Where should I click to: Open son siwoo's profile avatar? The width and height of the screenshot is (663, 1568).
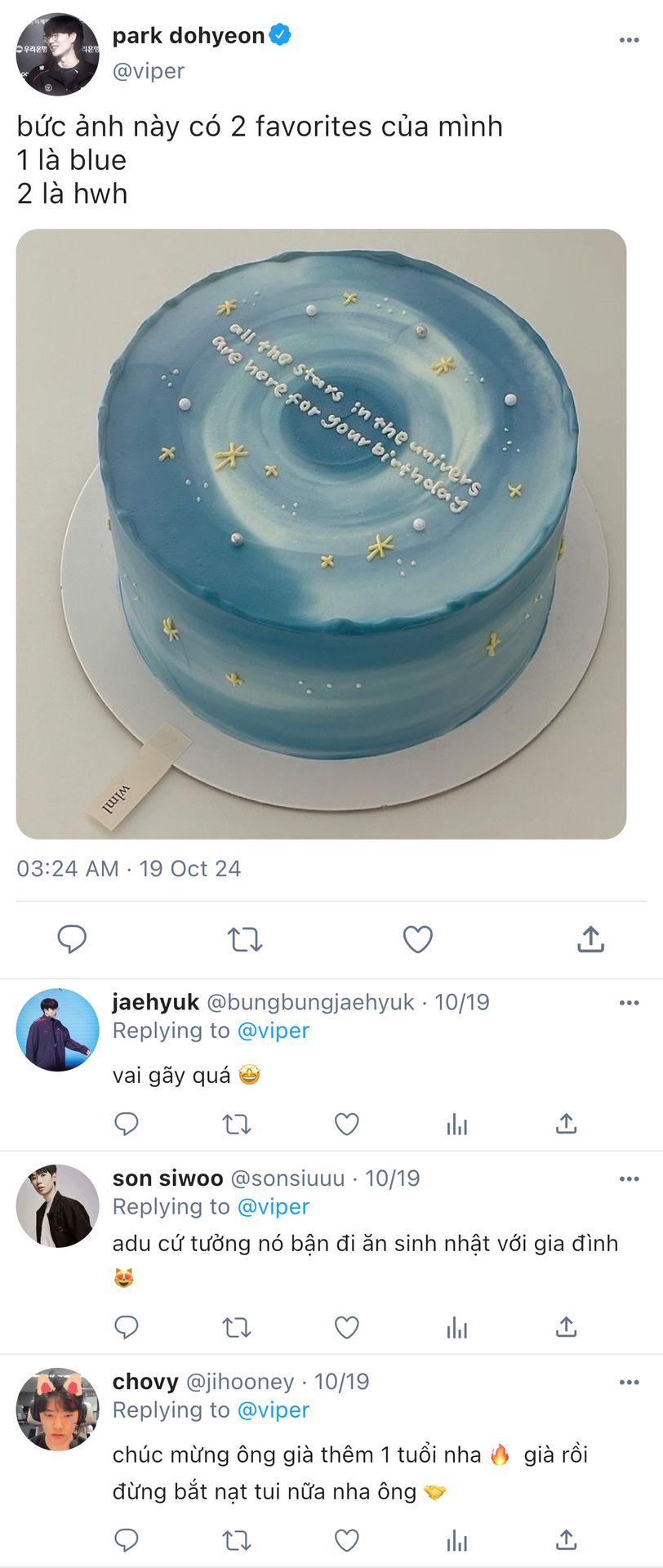click(x=57, y=1205)
